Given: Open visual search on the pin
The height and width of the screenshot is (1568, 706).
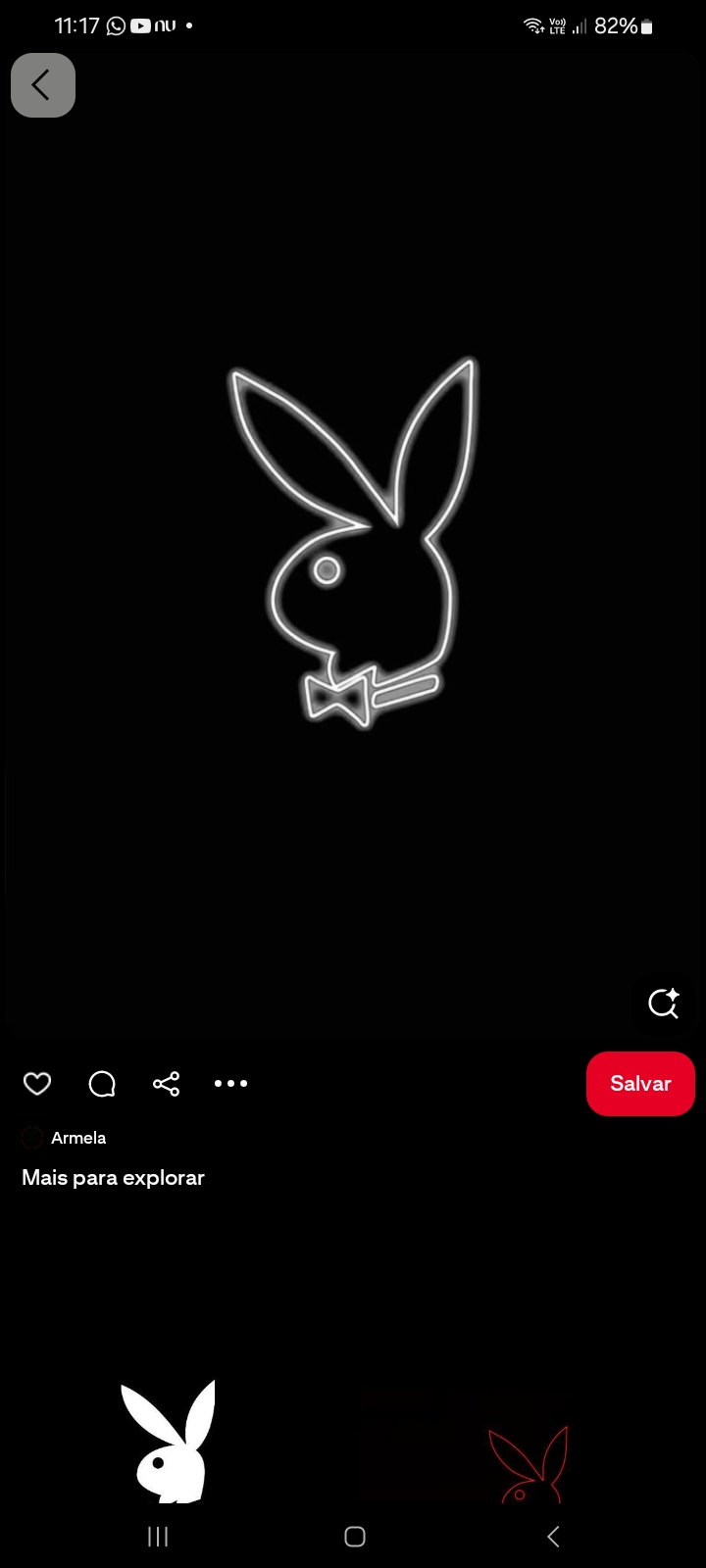Looking at the screenshot, I should click(664, 1003).
